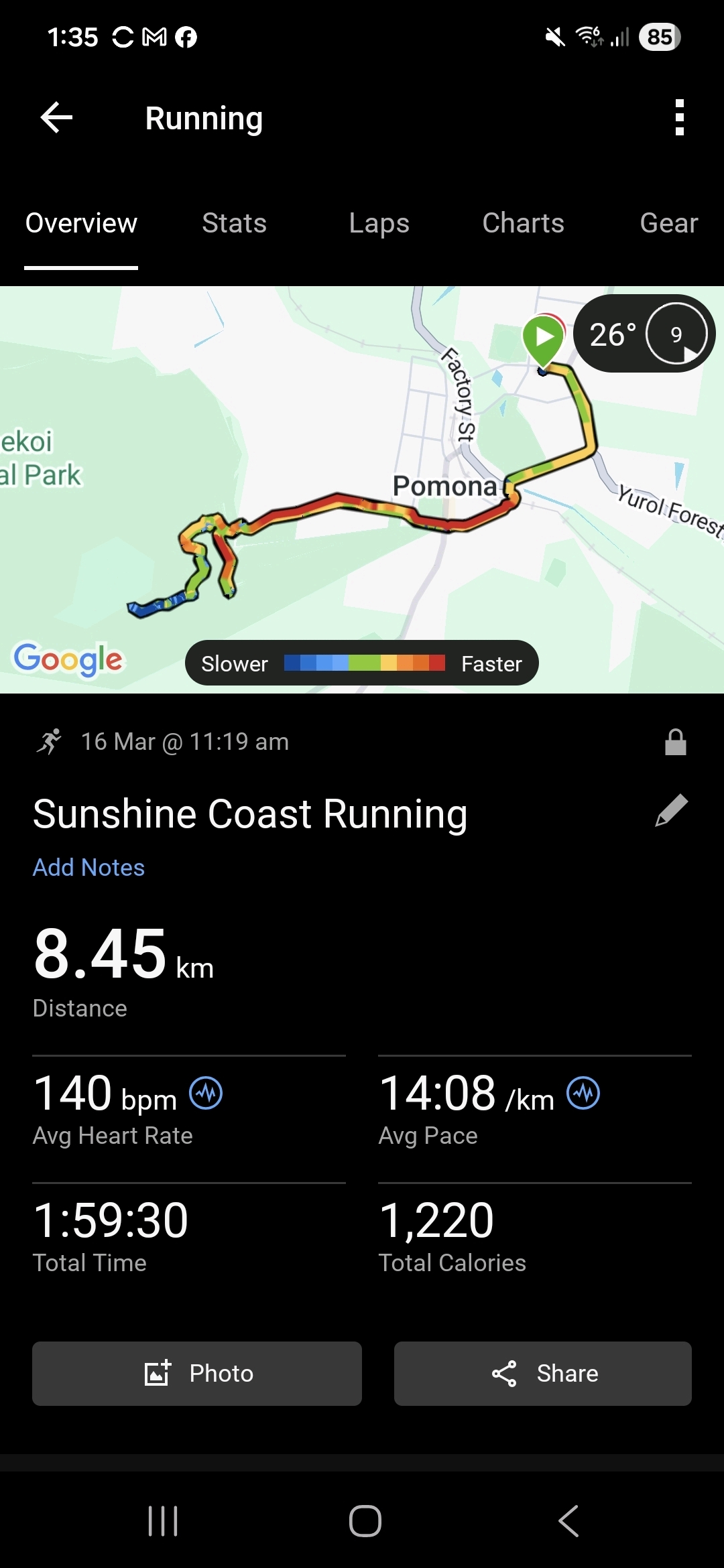Open insight icon beside 14:08 avg pace
This screenshot has width=724, height=1568.
point(583,1093)
